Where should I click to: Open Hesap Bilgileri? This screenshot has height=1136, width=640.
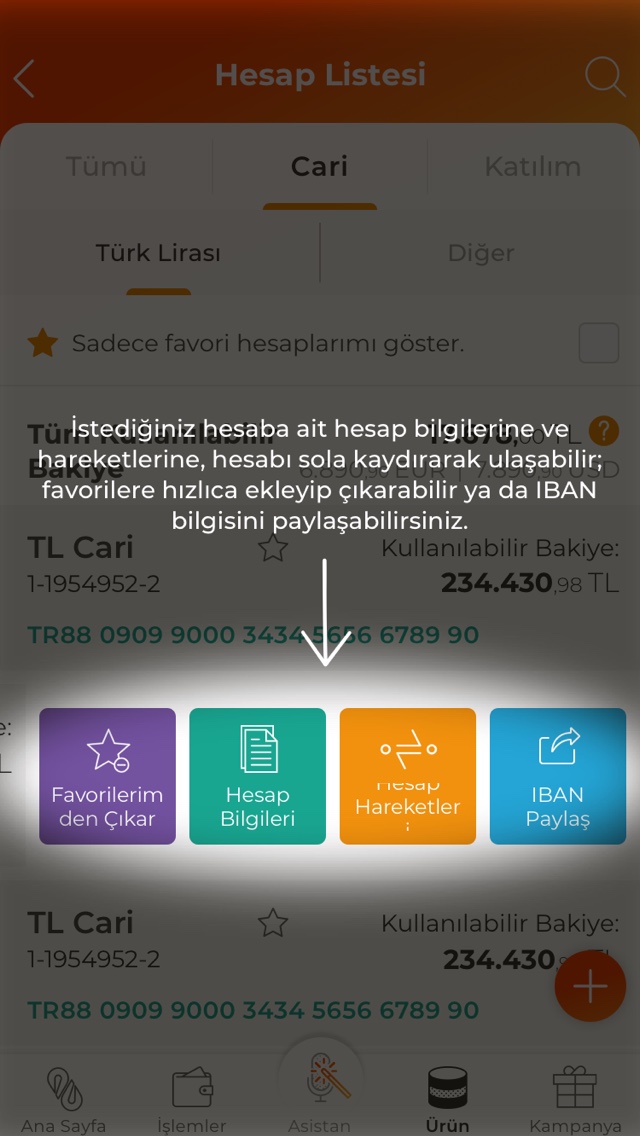[x=258, y=776]
